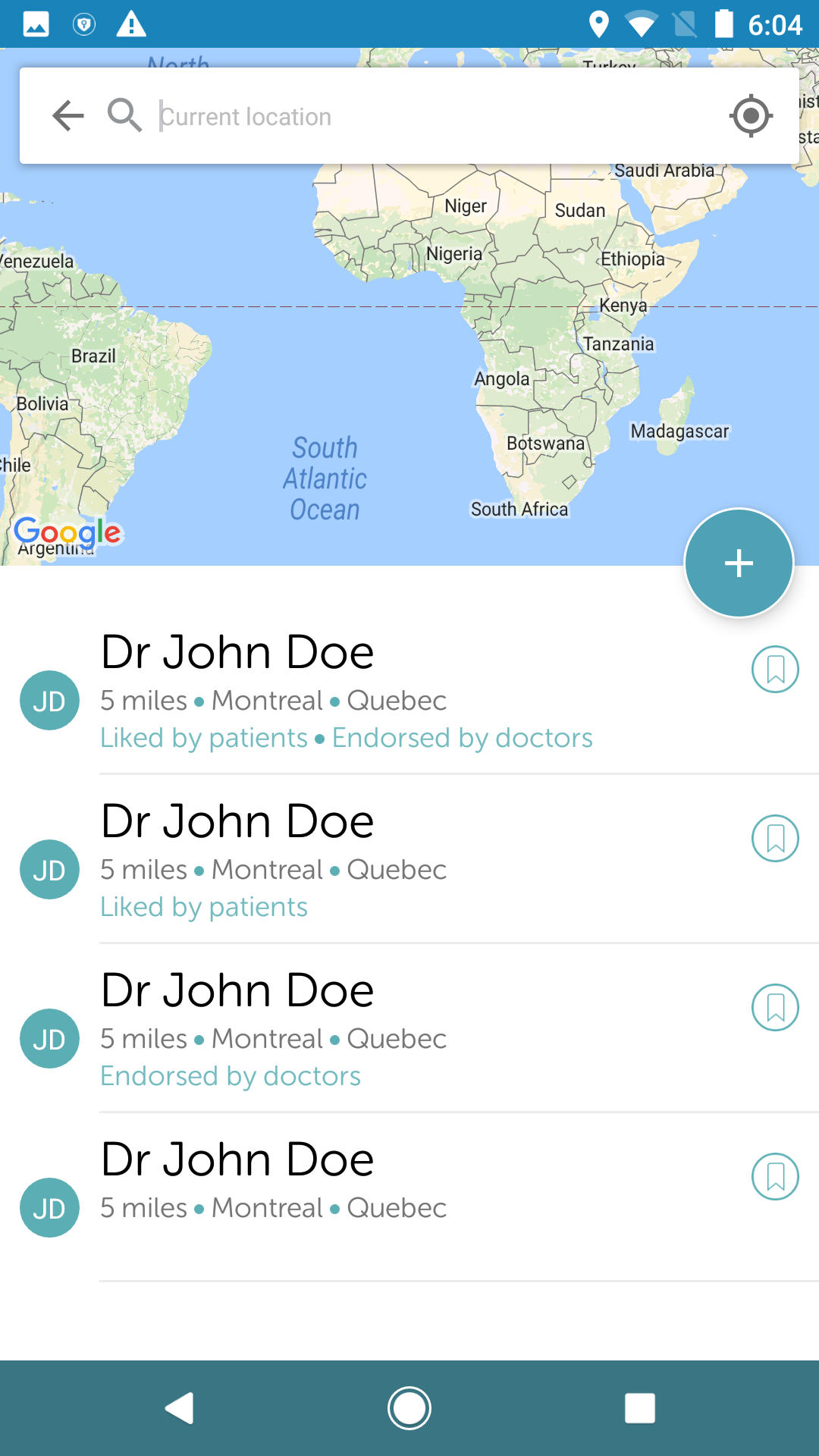Go to the home screen
Image resolution: width=819 pixels, height=1456 pixels.
click(409, 1408)
